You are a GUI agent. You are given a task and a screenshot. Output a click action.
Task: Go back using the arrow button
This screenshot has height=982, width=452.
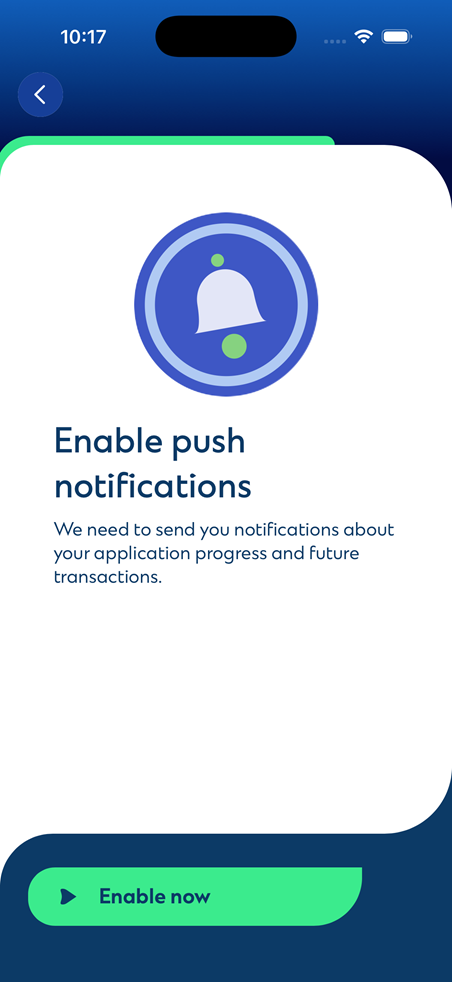point(41,95)
